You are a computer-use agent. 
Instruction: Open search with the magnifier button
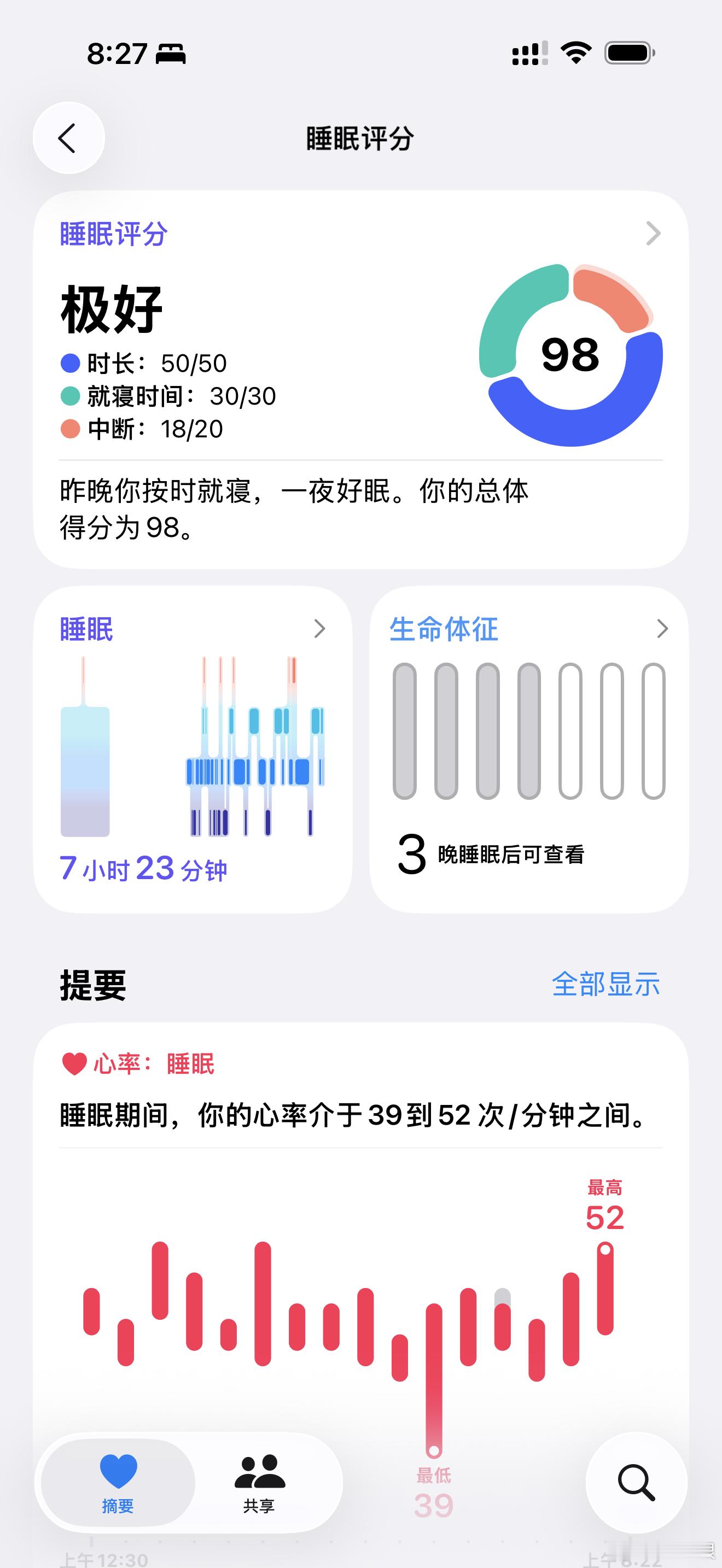click(x=636, y=1483)
